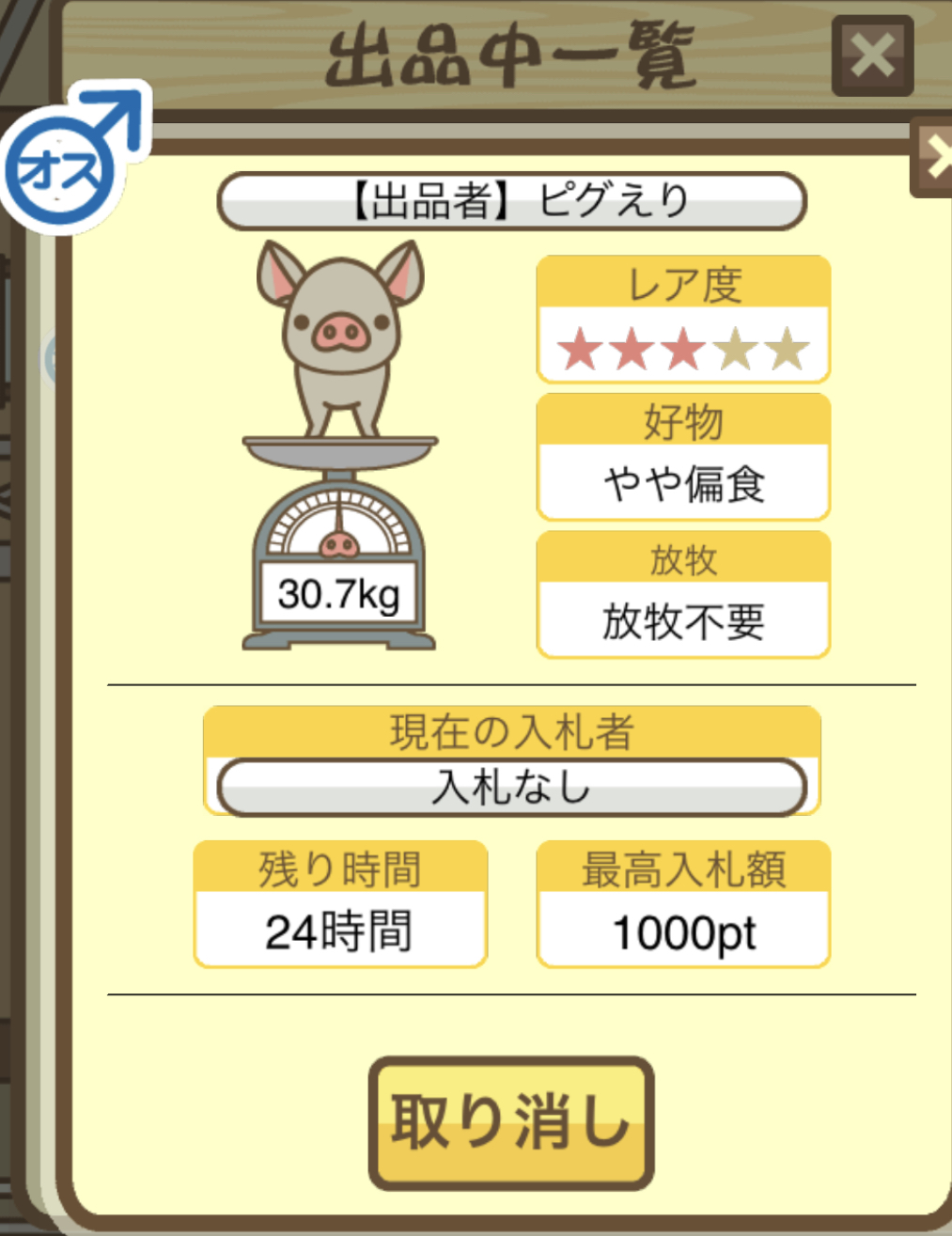Close the 出品中一覧 window
The height and width of the screenshot is (1236, 952).
[872, 55]
